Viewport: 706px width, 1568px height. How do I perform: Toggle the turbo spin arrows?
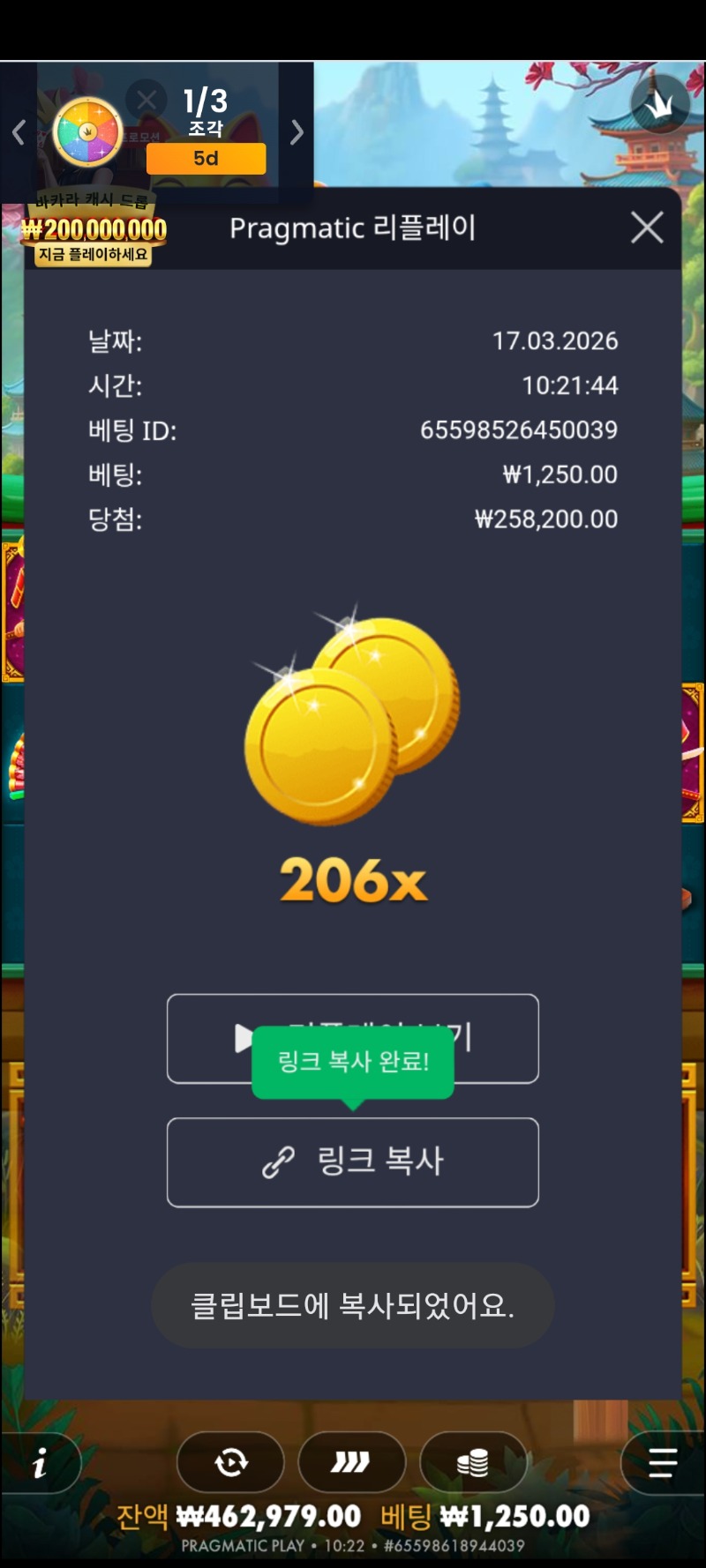[351, 1463]
